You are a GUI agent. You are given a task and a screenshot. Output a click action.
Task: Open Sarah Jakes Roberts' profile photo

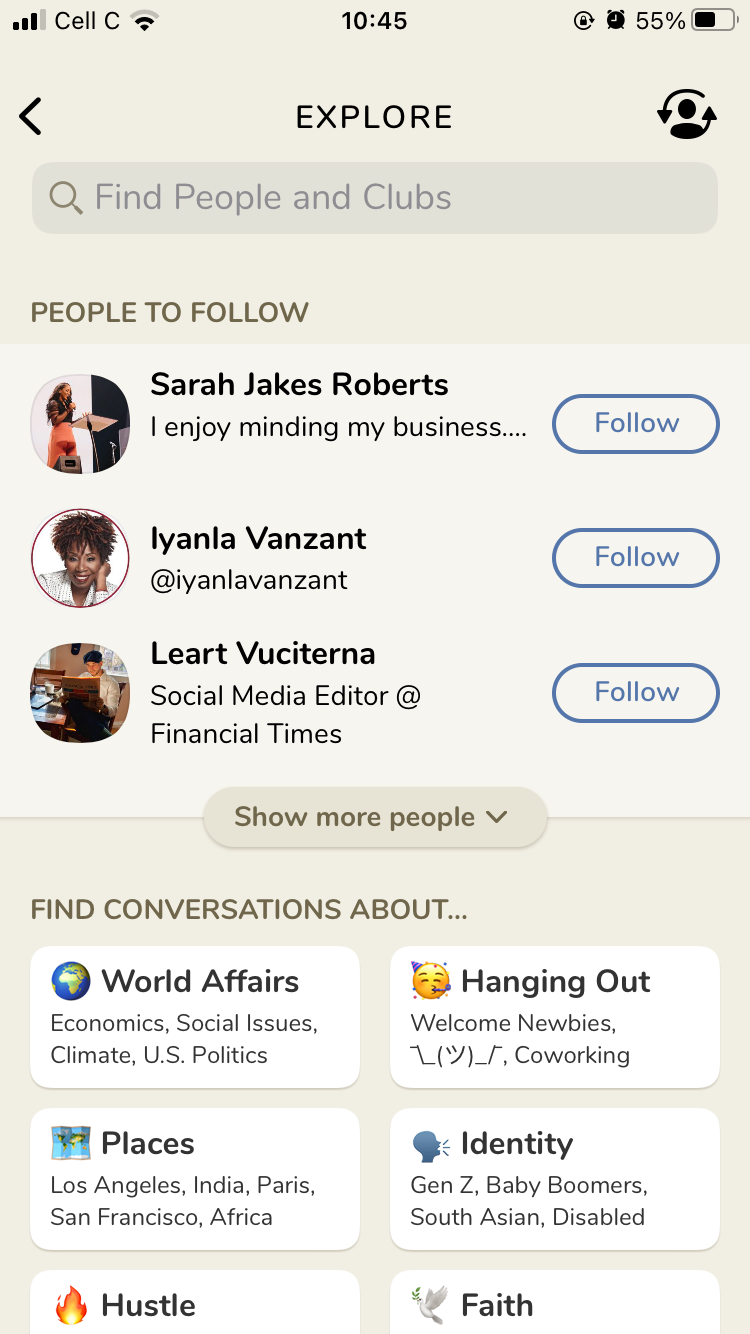[x=80, y=424]
